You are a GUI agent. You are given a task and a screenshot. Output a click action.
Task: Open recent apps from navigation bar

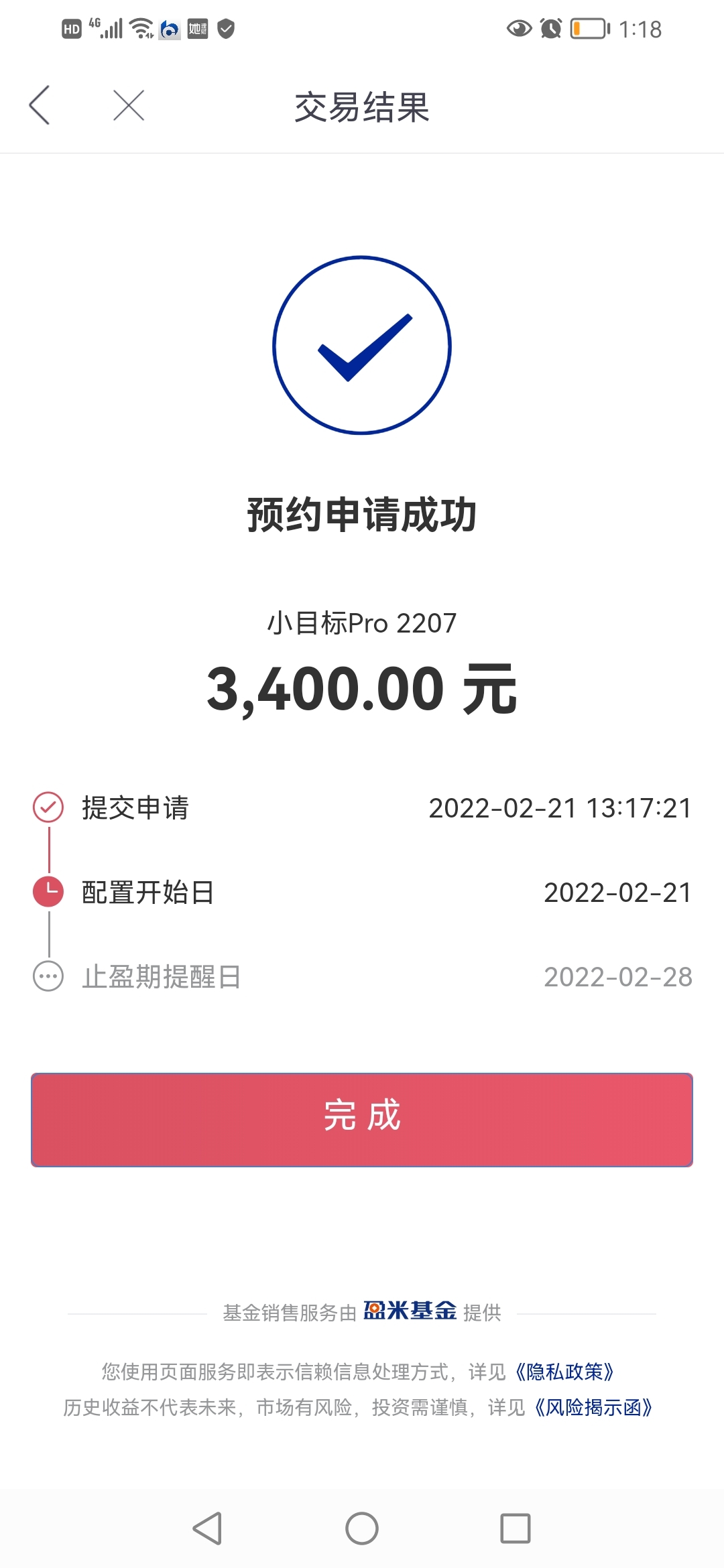(x=516, y=1528)
